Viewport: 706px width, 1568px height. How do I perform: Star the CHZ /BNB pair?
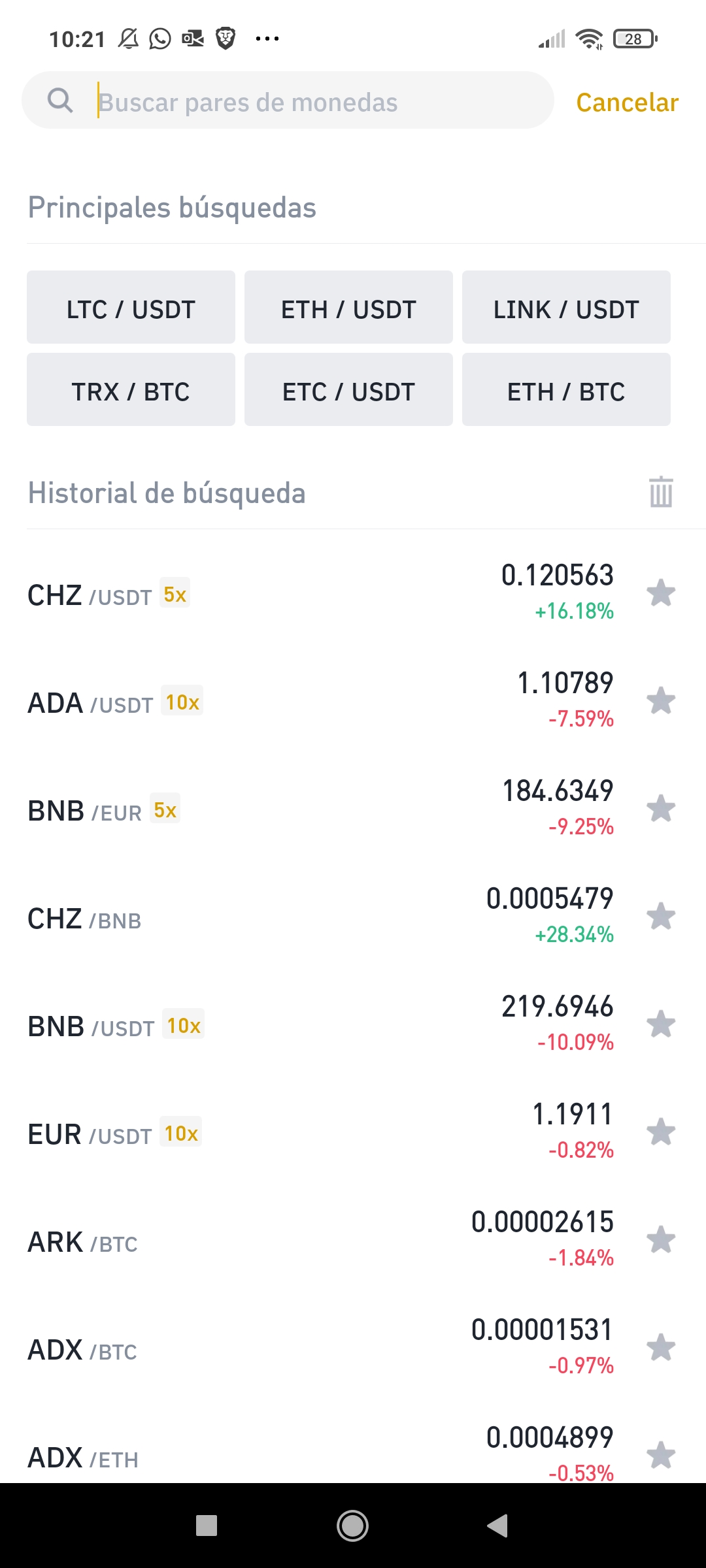(x=661, y=917)
